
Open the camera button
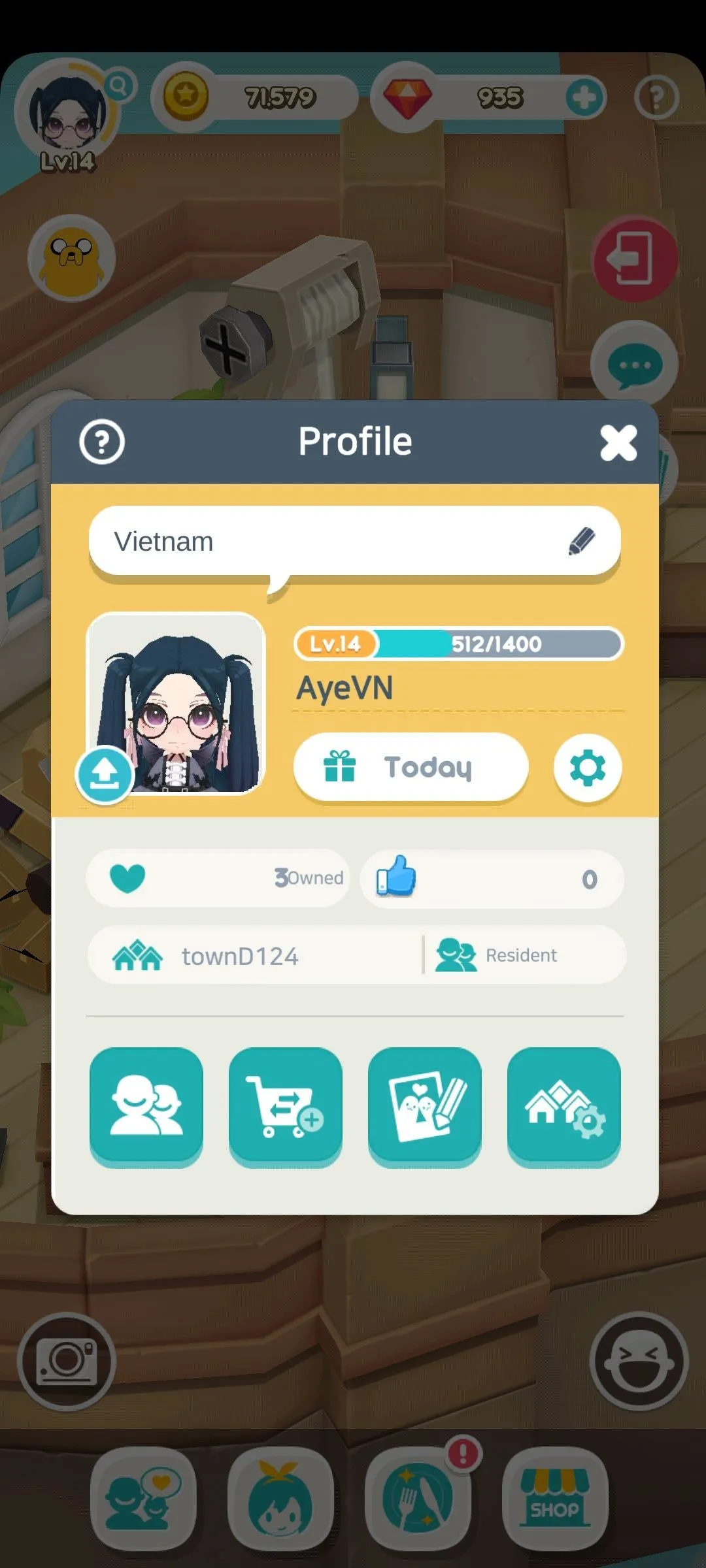click(67, 1362)
